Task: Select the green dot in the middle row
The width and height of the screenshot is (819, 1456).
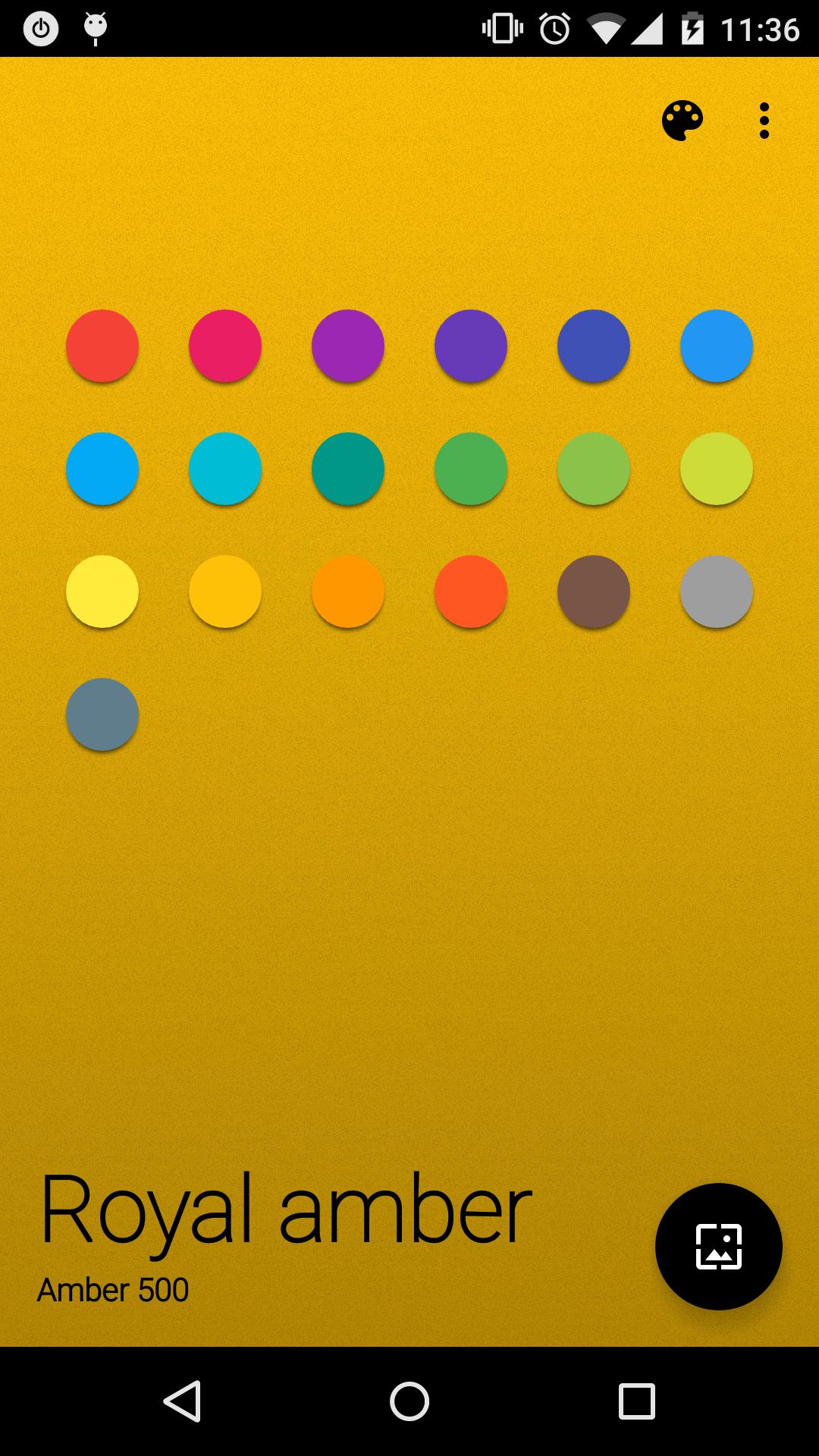Action: 470,469
